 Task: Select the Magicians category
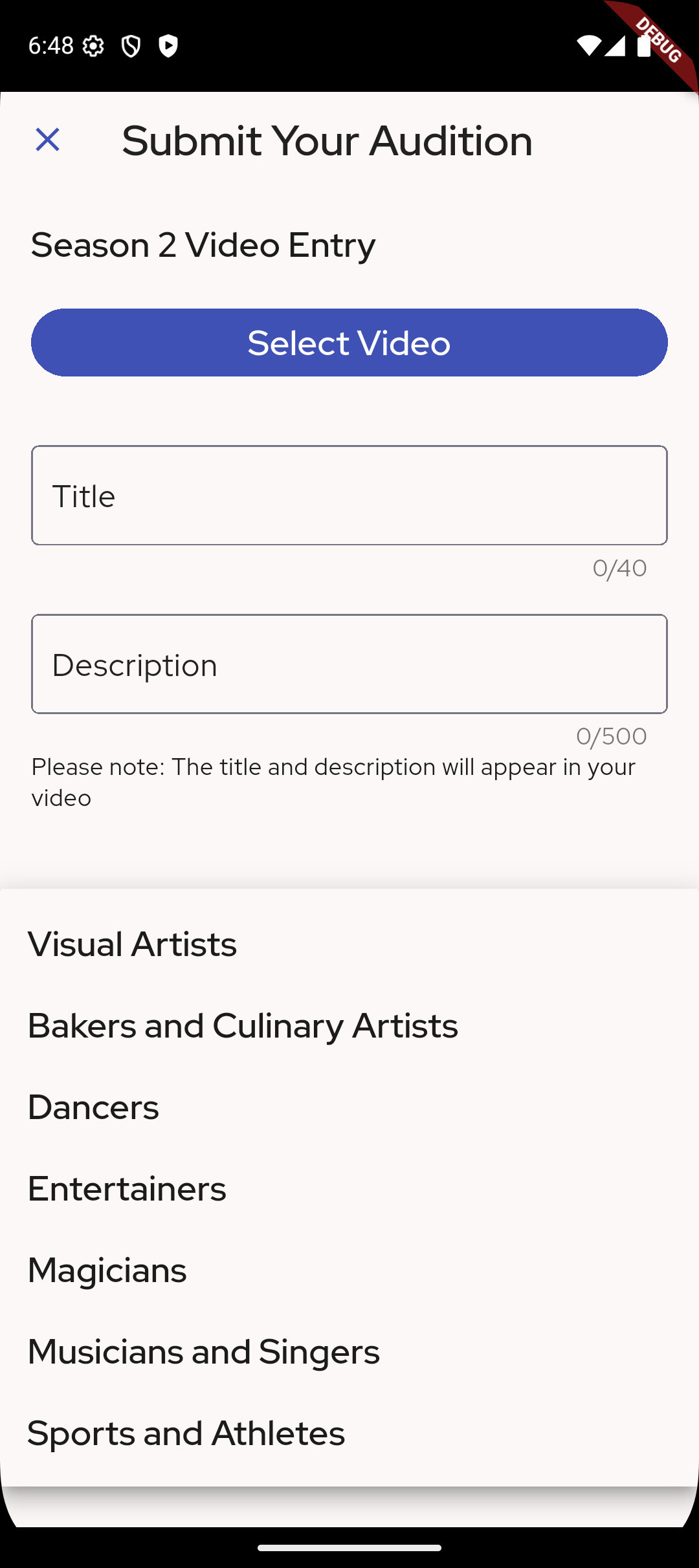[107, 1270]
